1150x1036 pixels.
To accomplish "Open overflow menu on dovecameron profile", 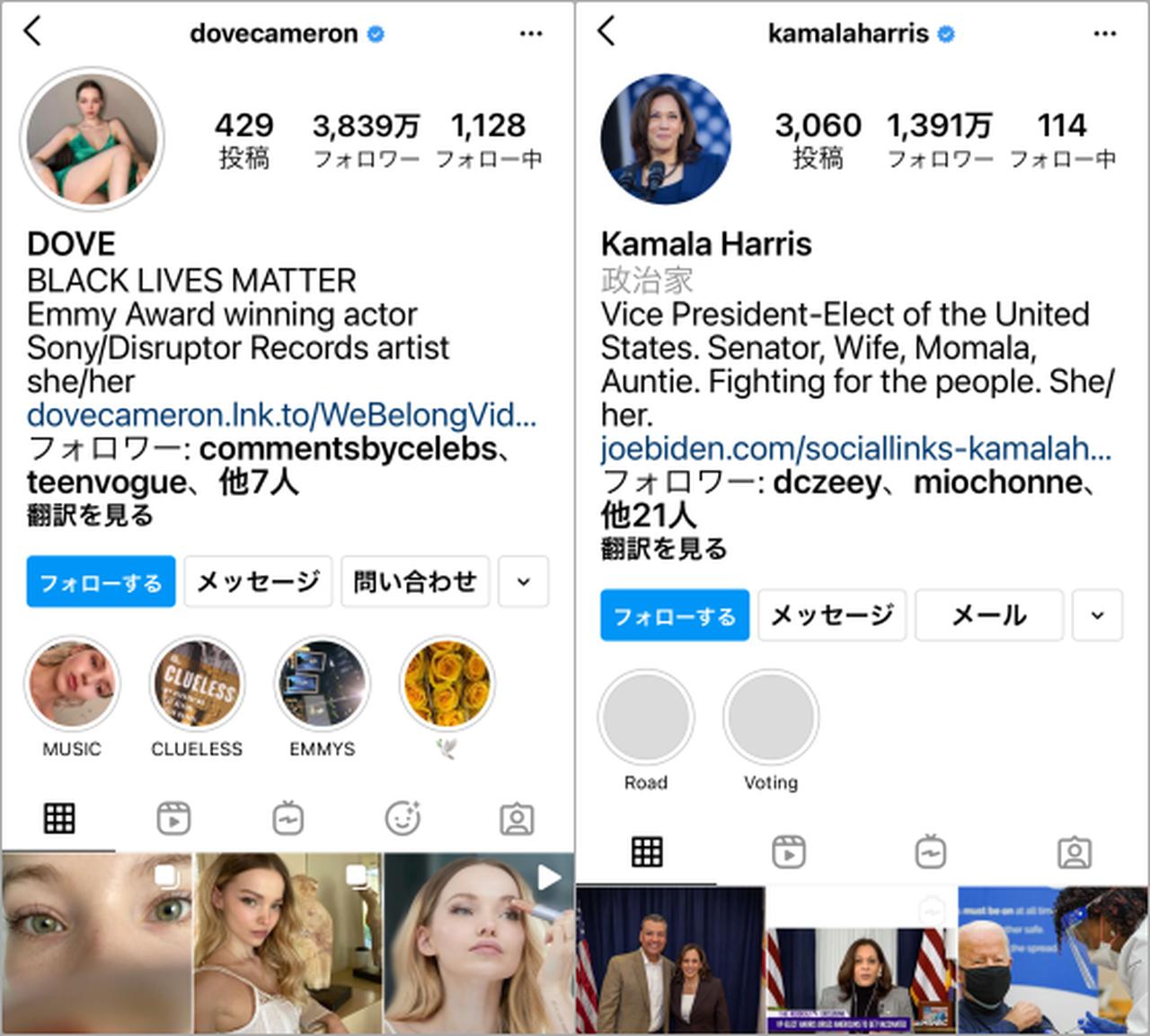I will (531, 34).
